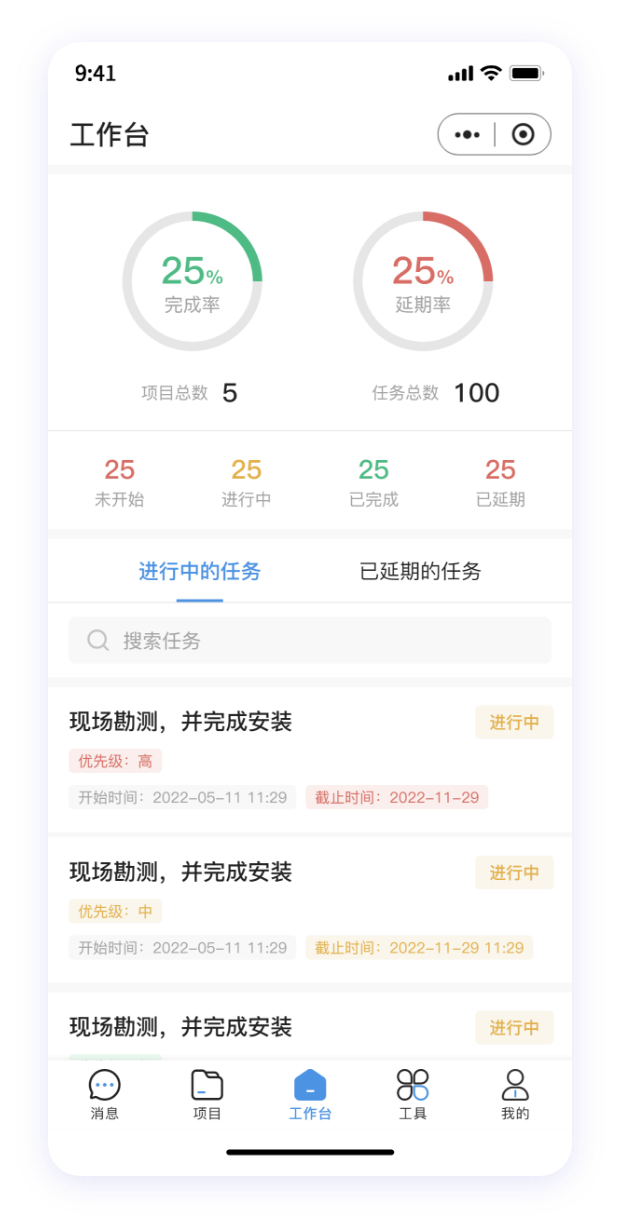Go to the 消息 tab
Image resolution: width=620 pixels, height=1230 pixels.
(x=104, y=1094)
